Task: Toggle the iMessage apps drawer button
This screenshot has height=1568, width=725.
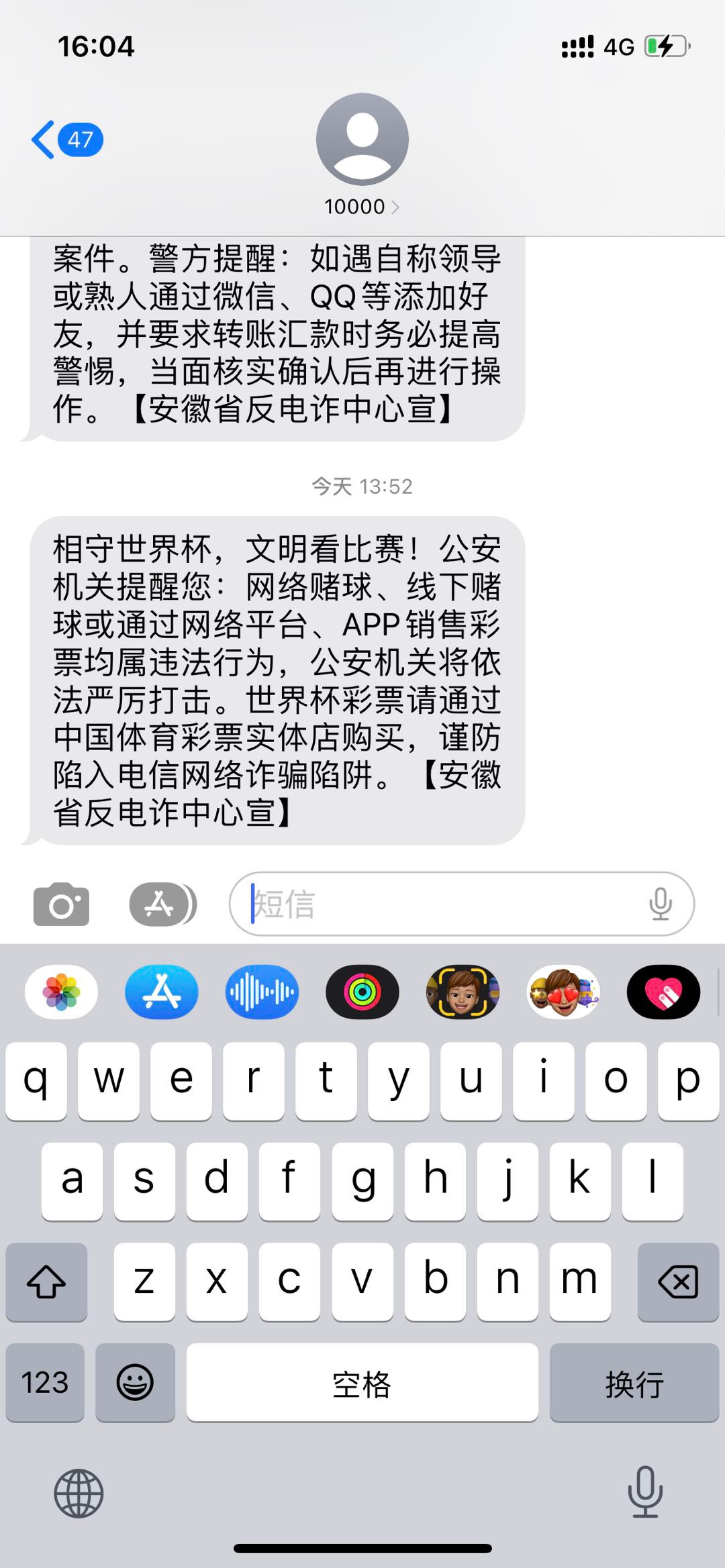Action: 162,904
